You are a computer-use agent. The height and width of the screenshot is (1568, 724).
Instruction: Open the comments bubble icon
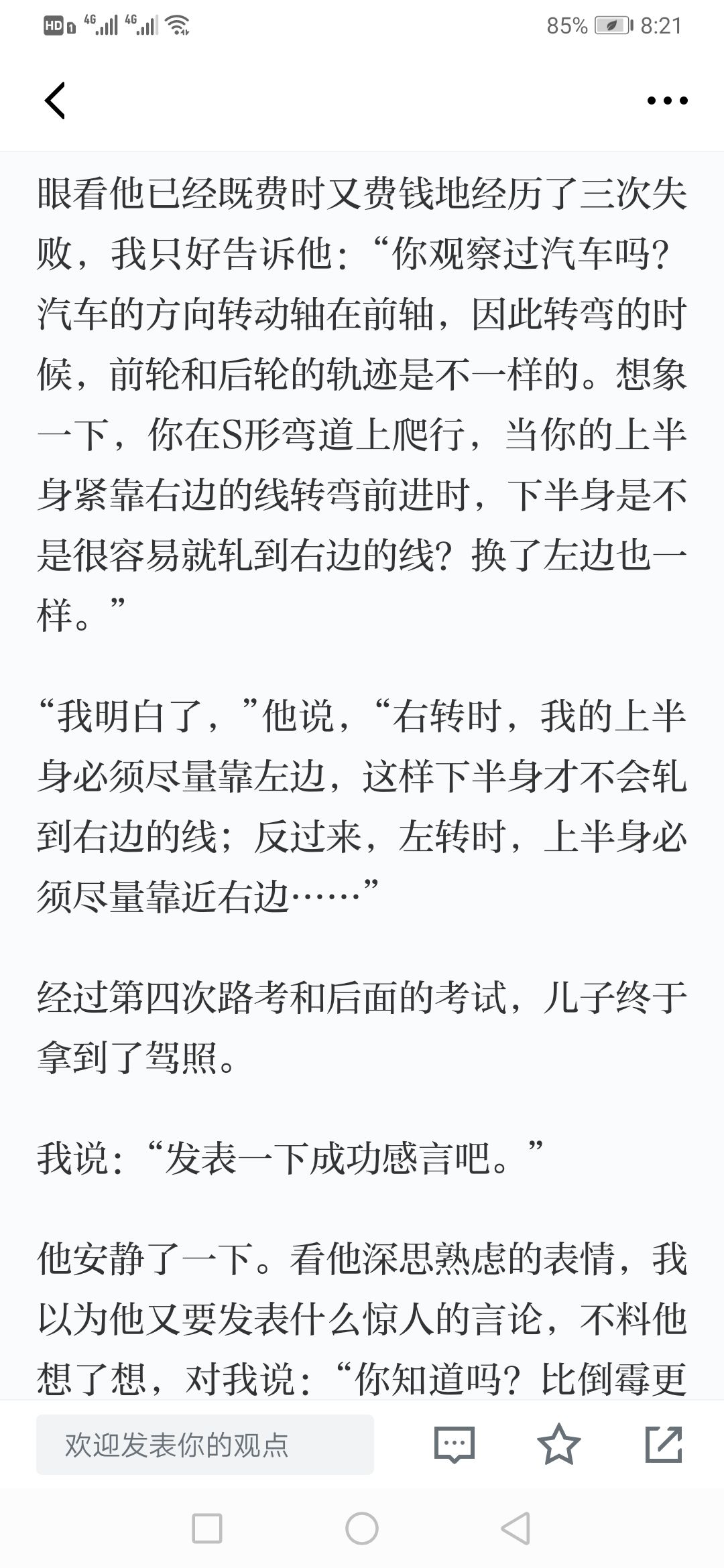pyautogui.click(x=455, y=1444)
